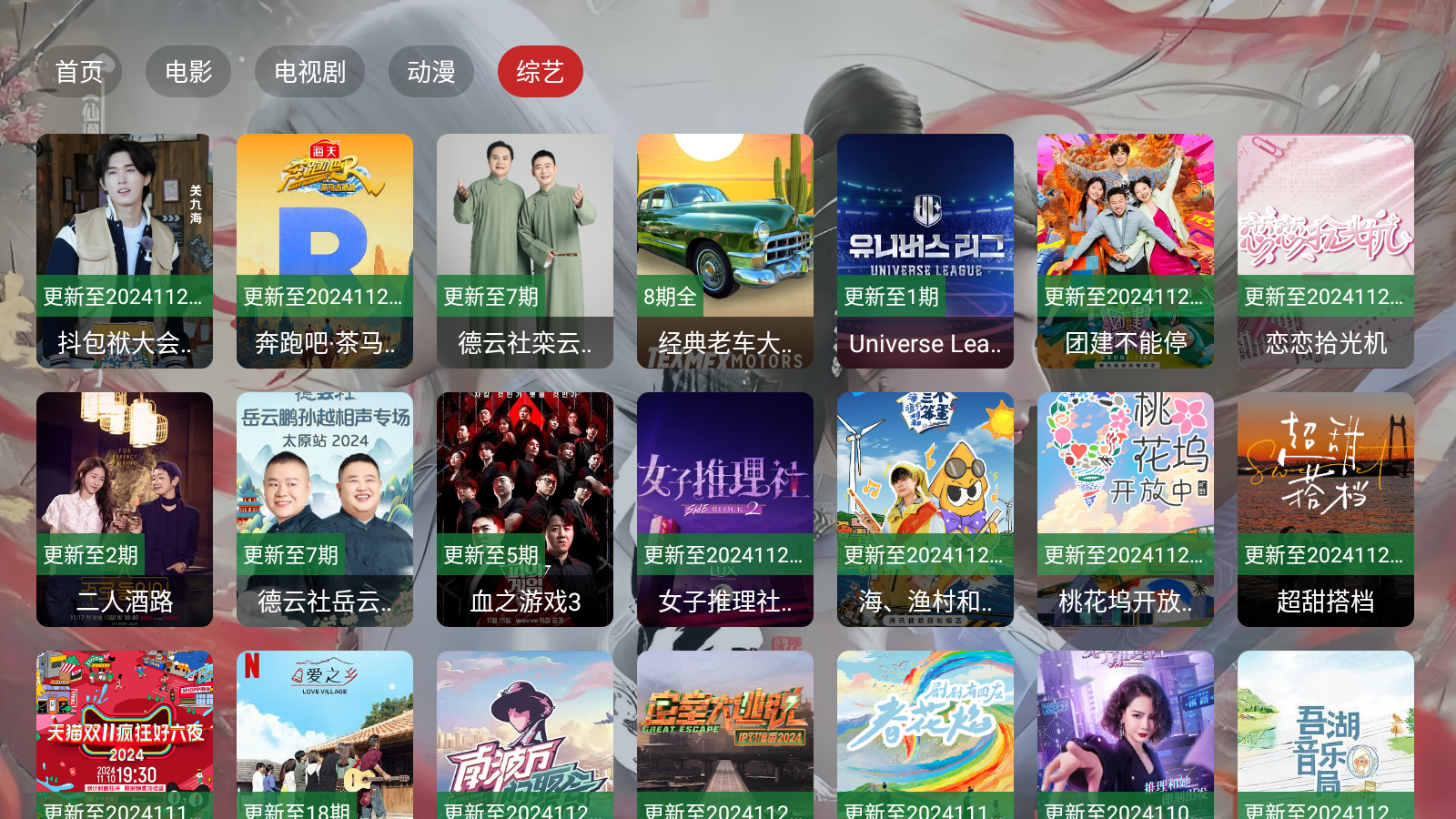
Task: Open the 德云社岳云 Taiyuan special
Action: 325,509
